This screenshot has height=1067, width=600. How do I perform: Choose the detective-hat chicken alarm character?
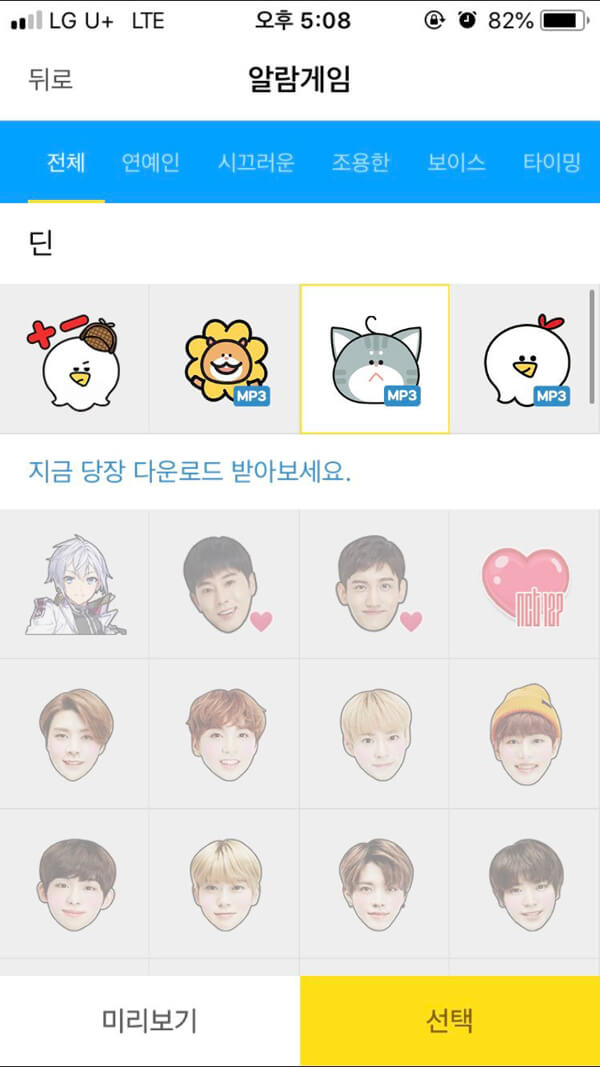click(75, 359)
